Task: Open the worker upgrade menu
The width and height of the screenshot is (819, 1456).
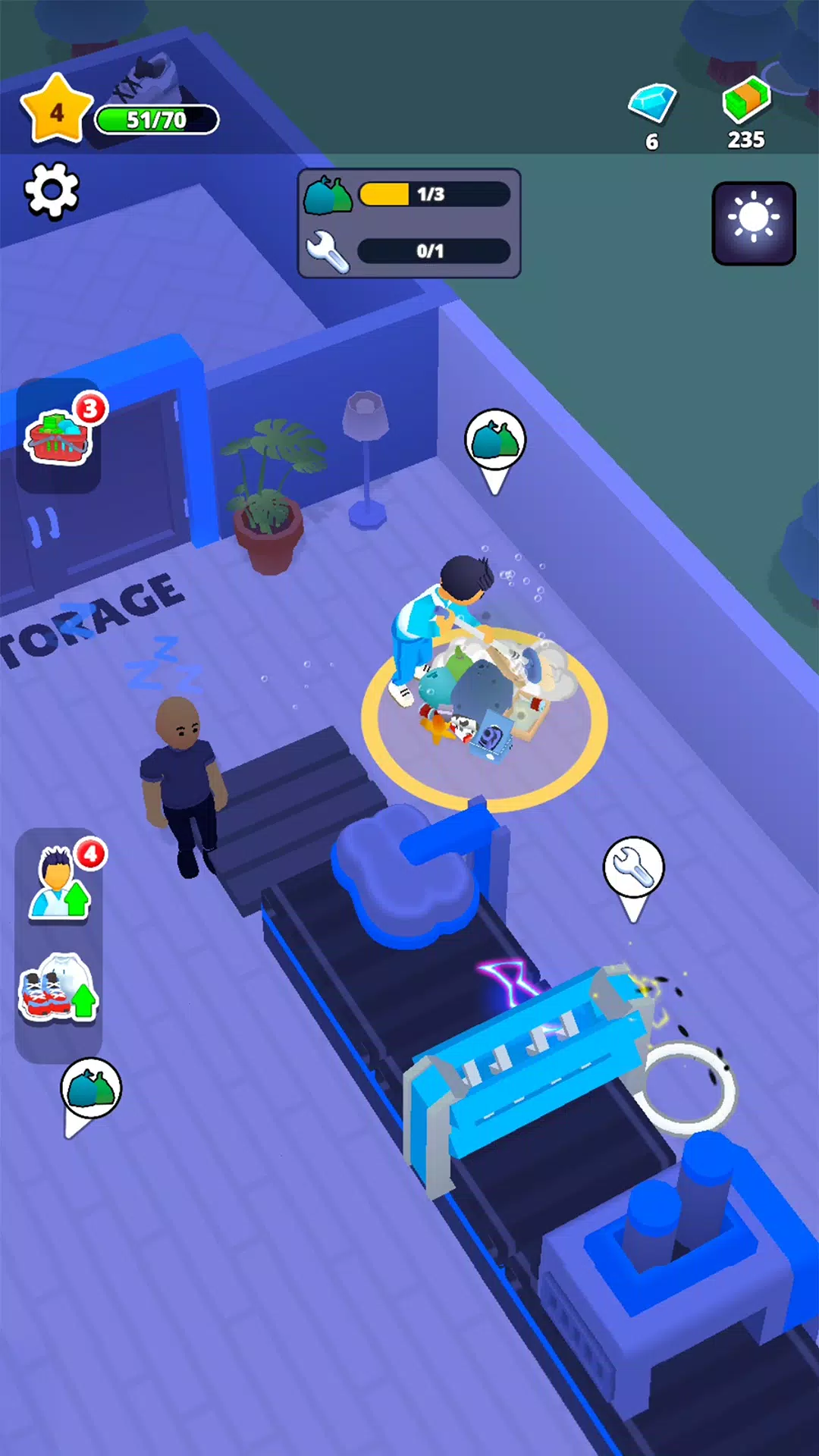Action: [59, 883]
